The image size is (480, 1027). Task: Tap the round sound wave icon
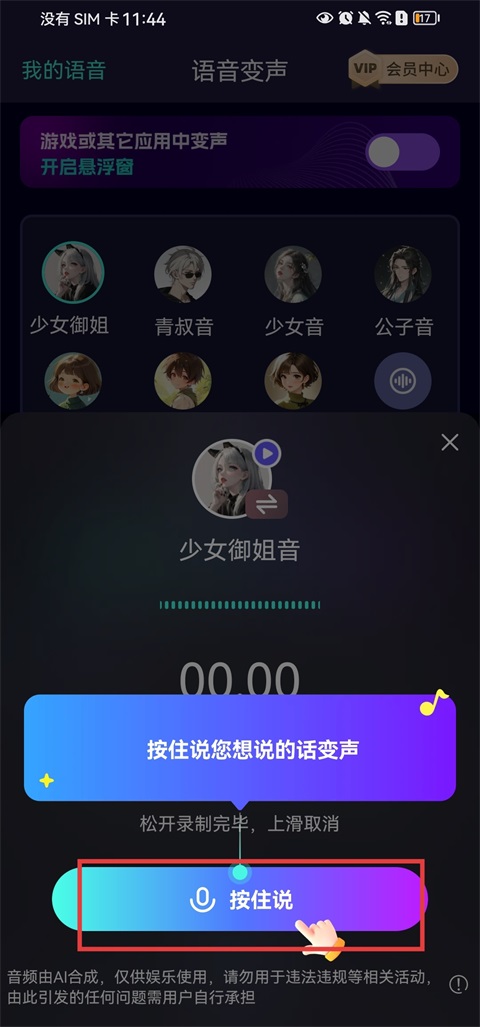coord(403,381)
